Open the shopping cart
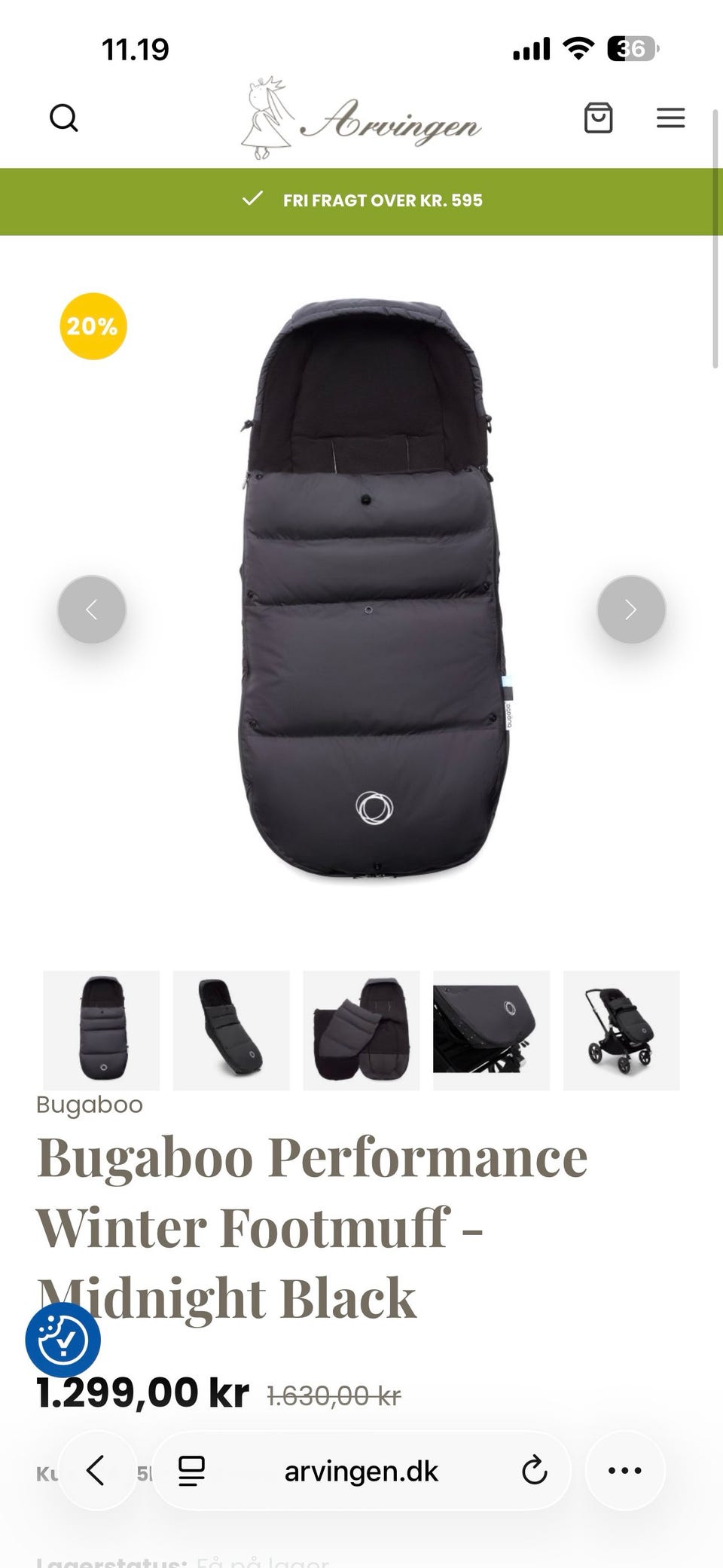The width and height of the screenshot is (723, 1568). coord(598,118)
